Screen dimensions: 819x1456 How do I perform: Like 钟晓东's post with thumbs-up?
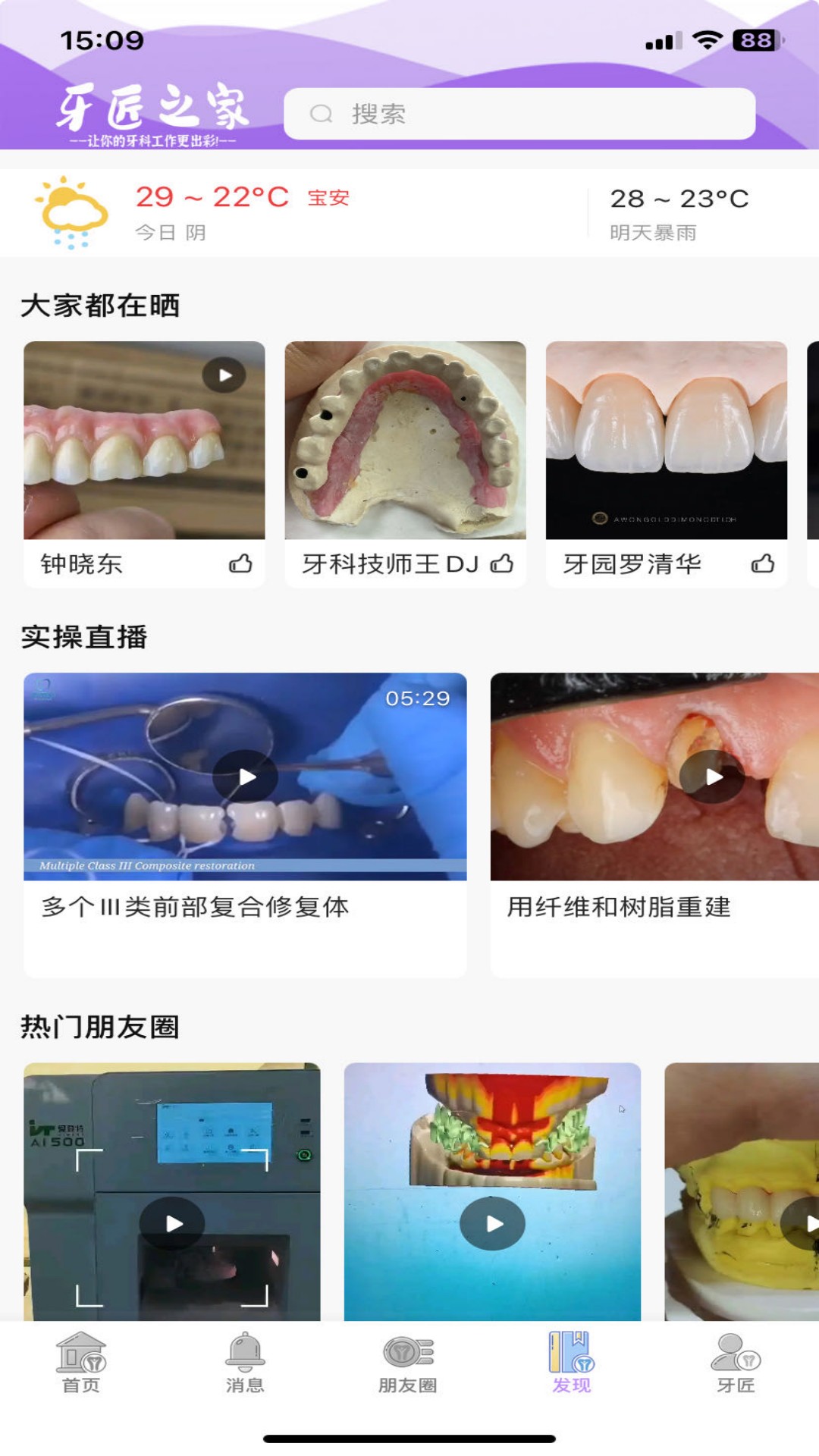click(240, 563)
